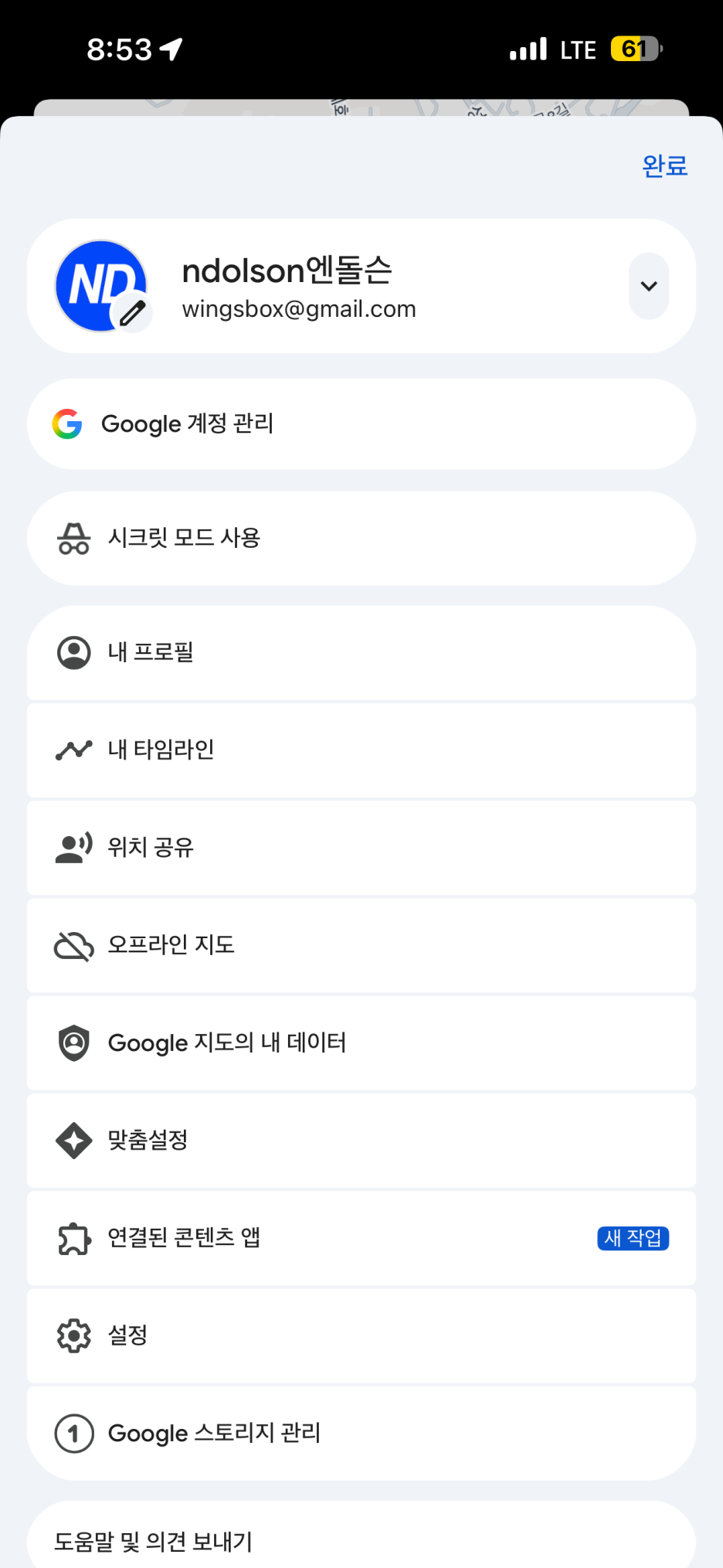Screen dimensions: 723x1568
Task: Tap 완료 to close the account menu
Action: click(664, 165)
